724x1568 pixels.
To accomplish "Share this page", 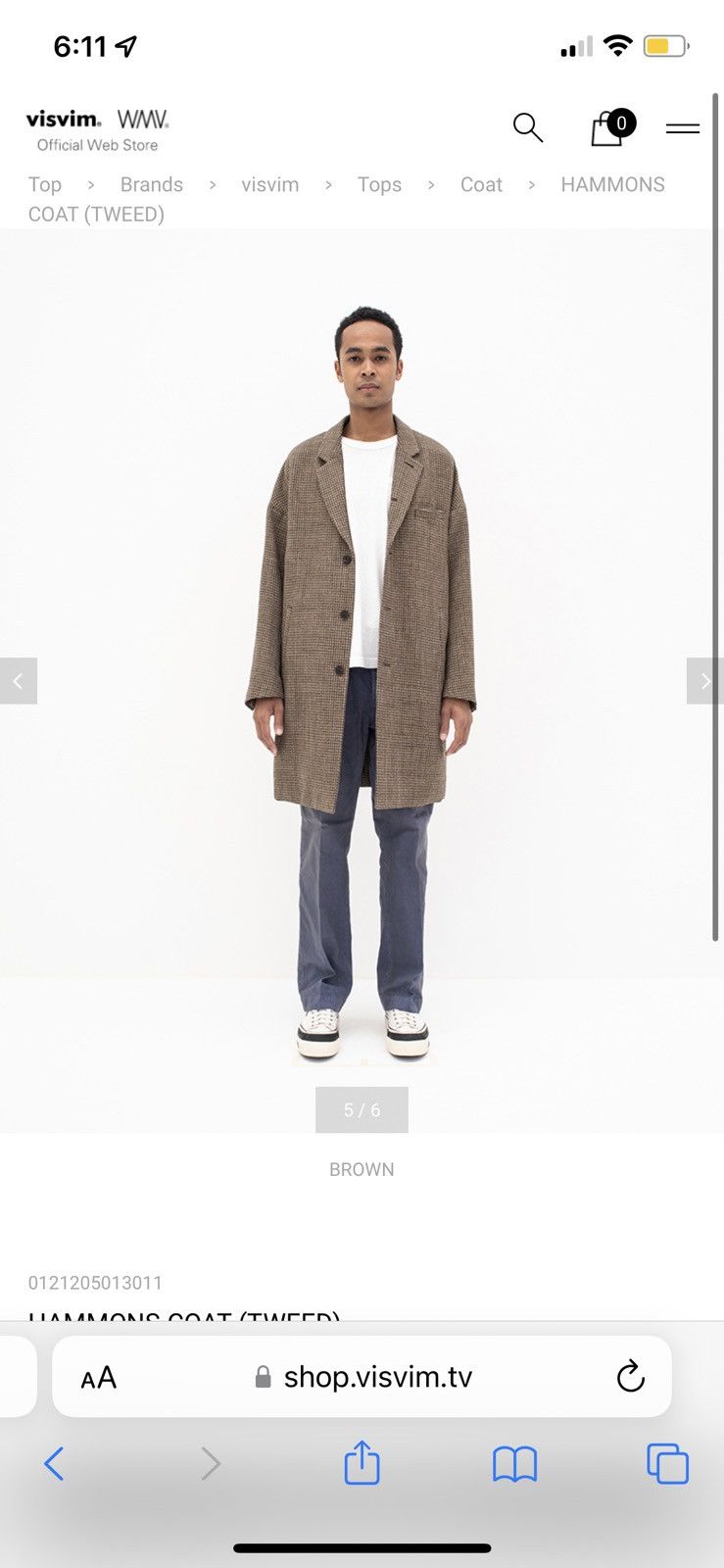I will pyautogui.click(x=362, y=1462).
